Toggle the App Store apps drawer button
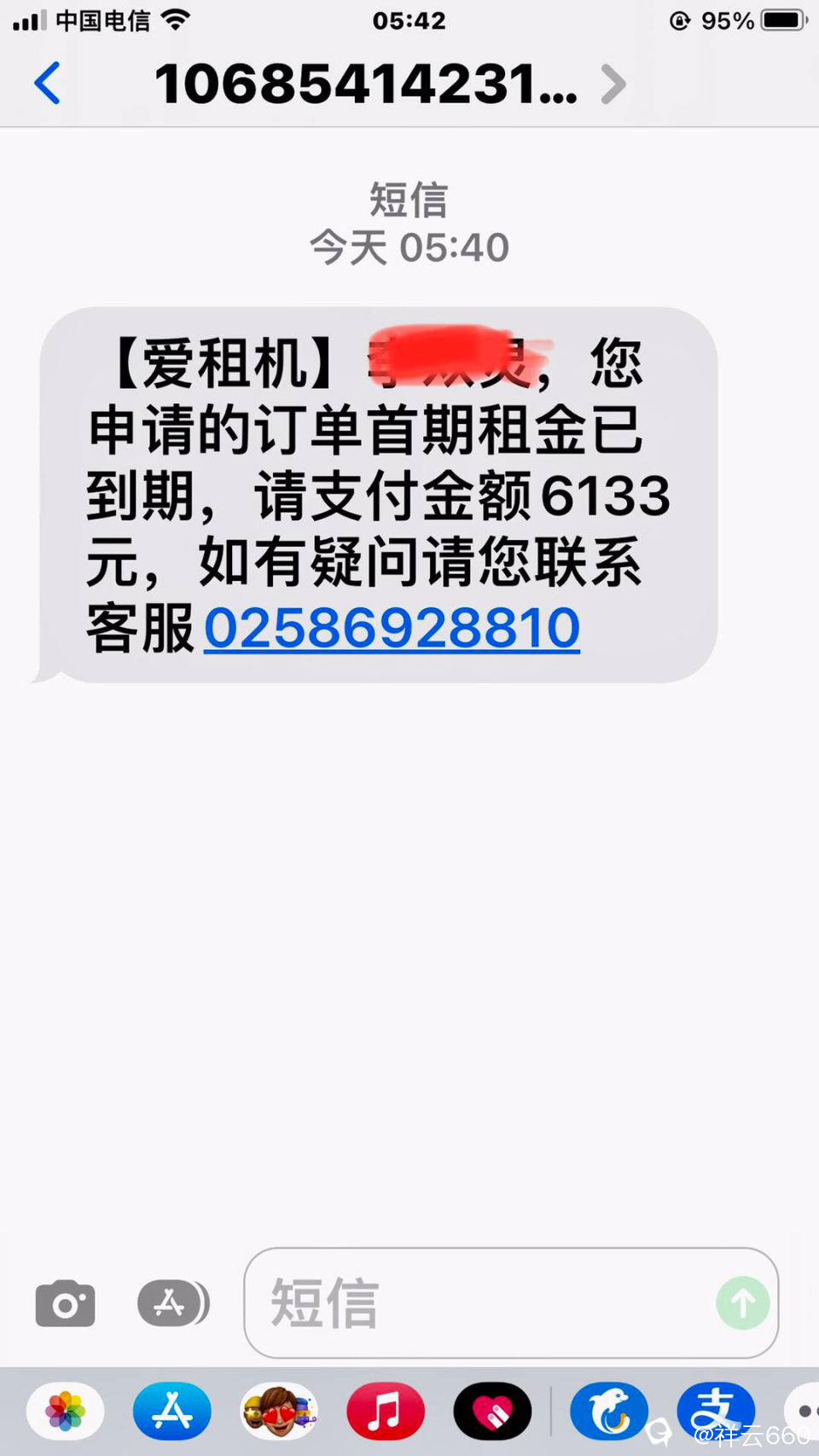Image resolution: width=819 pixels, height=1456 pixels. tap(173, 1302)
